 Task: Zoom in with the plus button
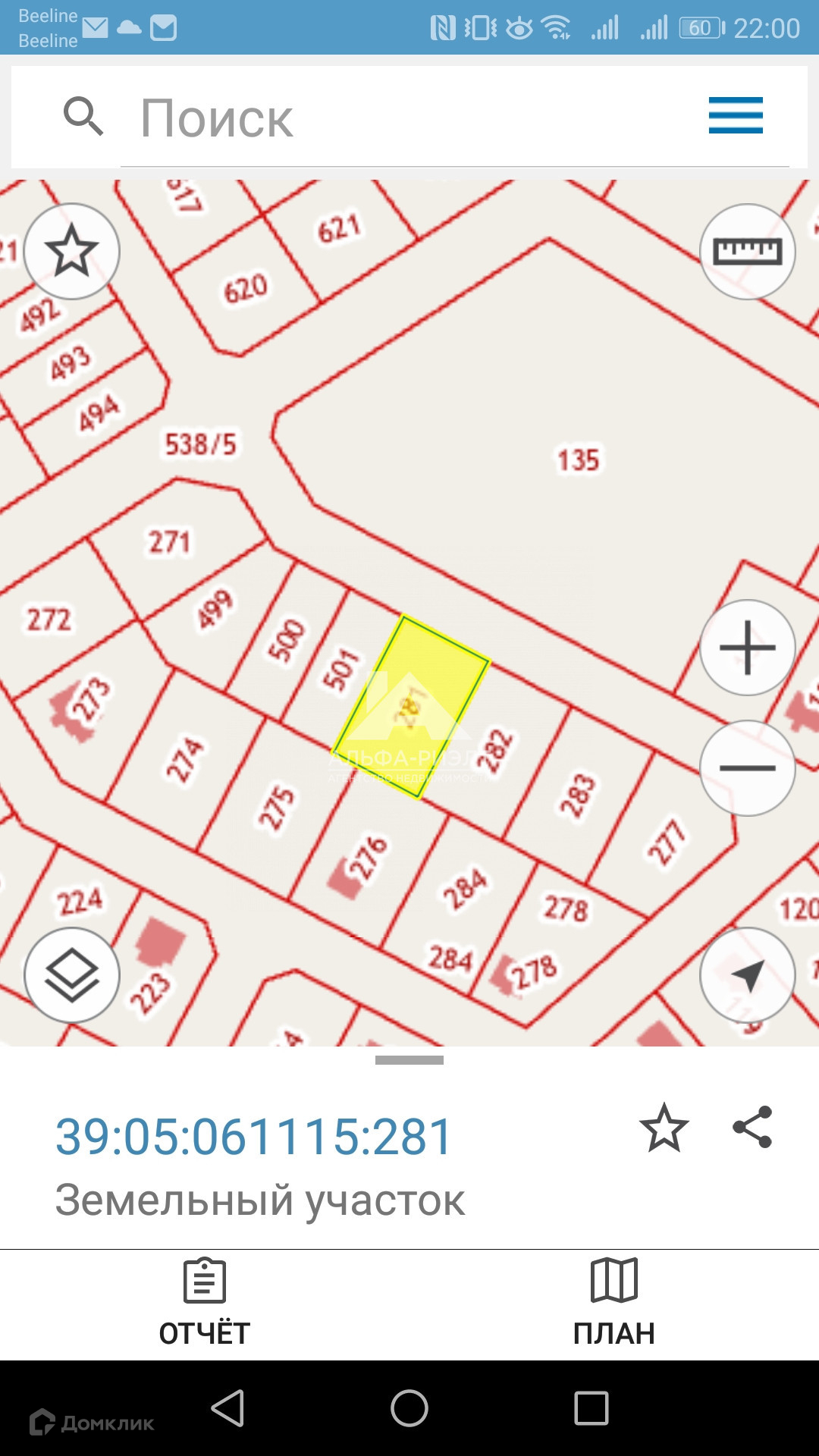pyautogui.click(x=747, y=648)
